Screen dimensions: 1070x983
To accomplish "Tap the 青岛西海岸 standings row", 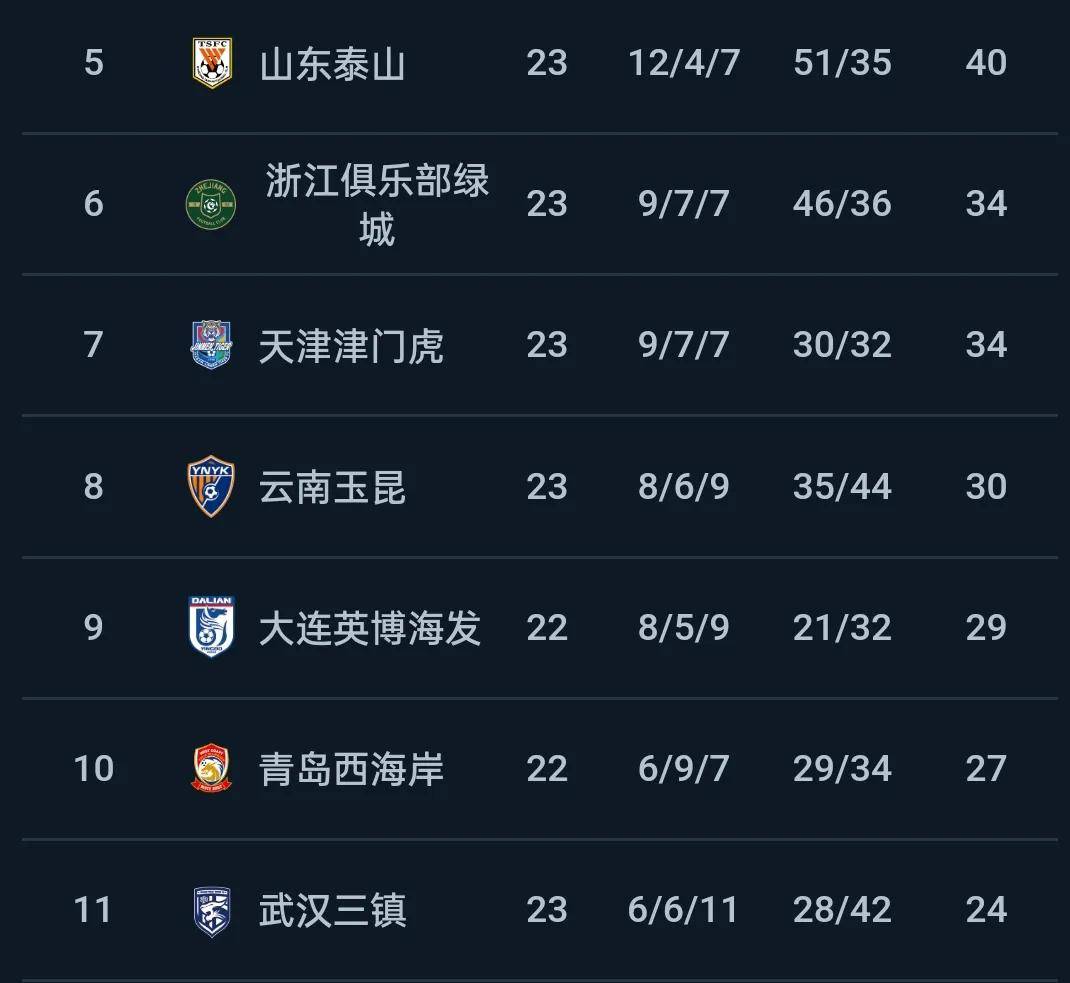I will point(350,769).
